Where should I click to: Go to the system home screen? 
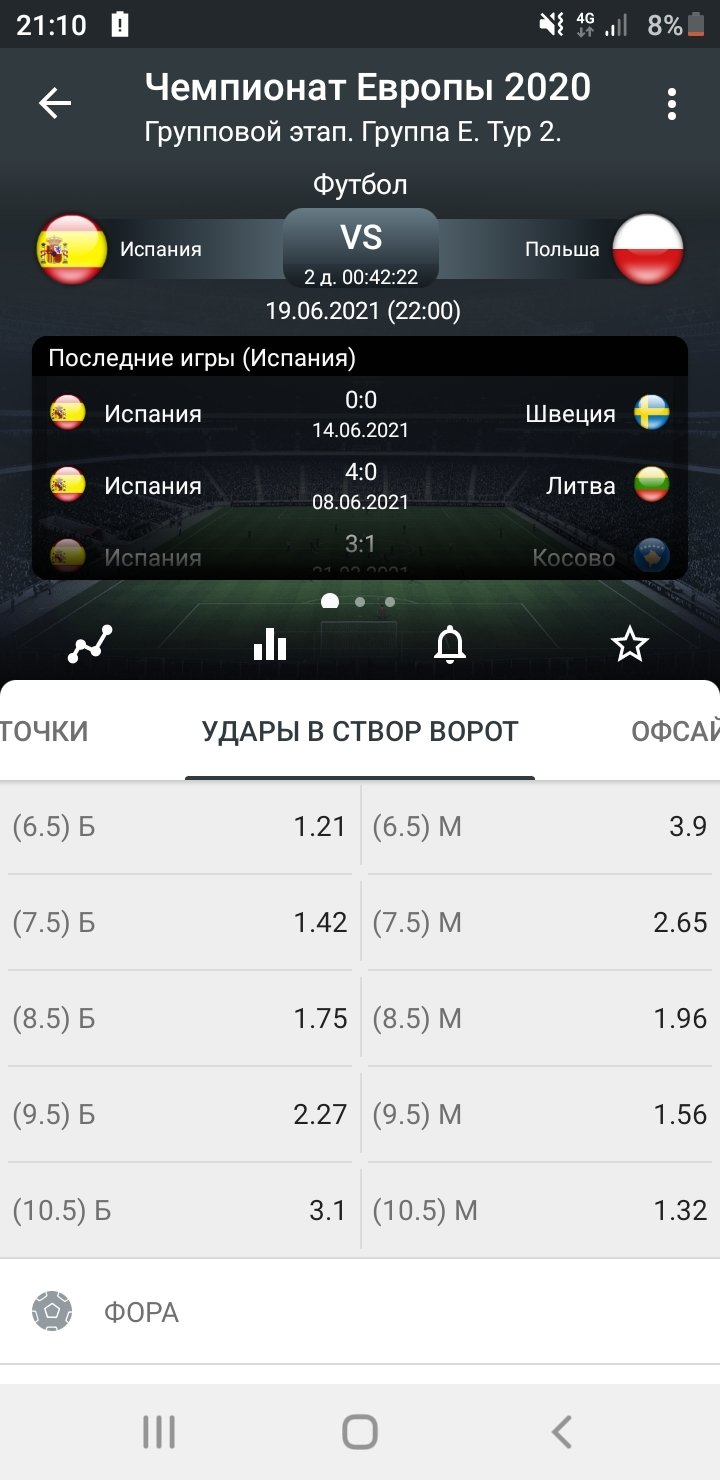(x=360, y=1432)
